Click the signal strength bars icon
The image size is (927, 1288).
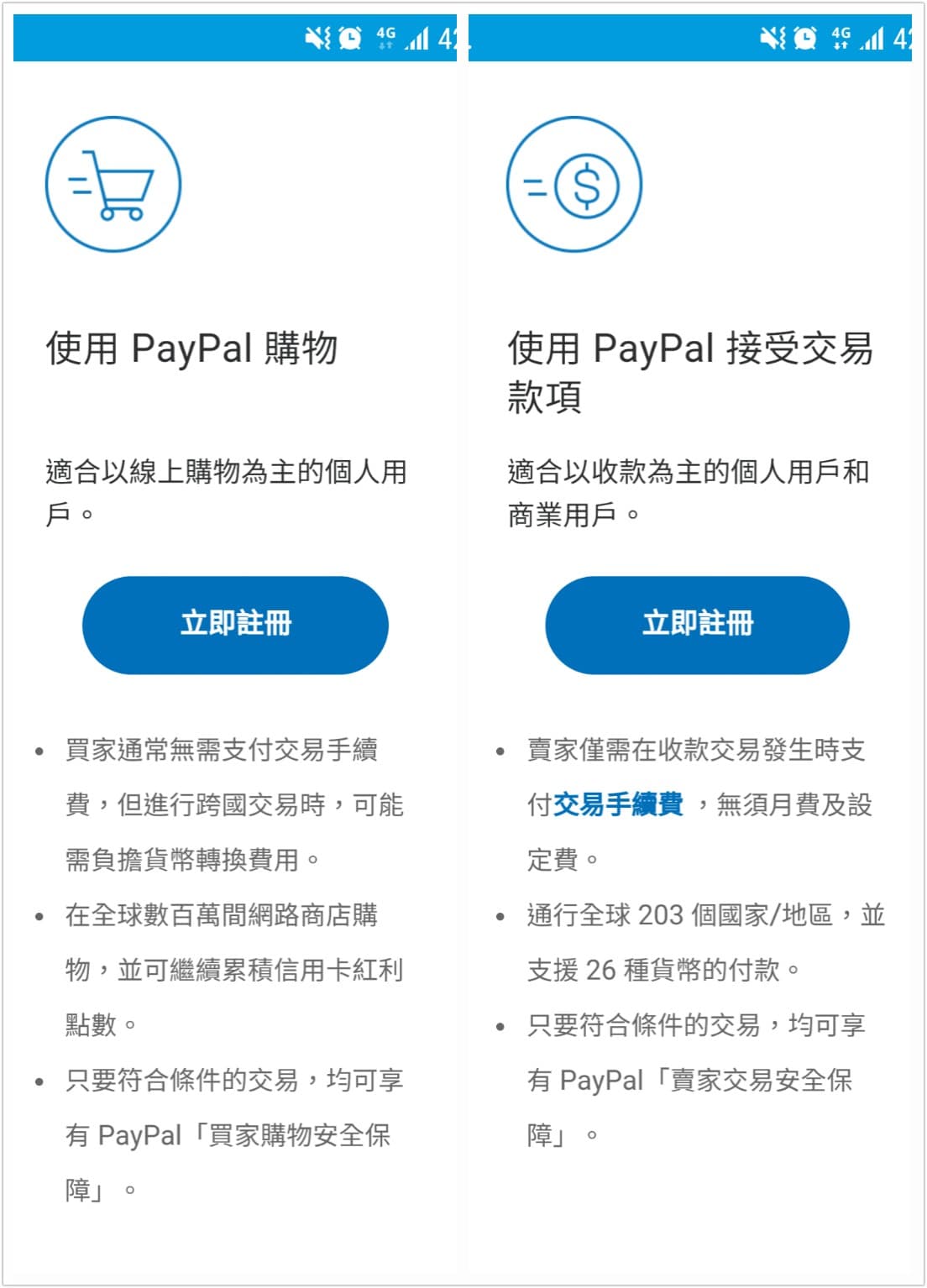[x=416, y=37]
